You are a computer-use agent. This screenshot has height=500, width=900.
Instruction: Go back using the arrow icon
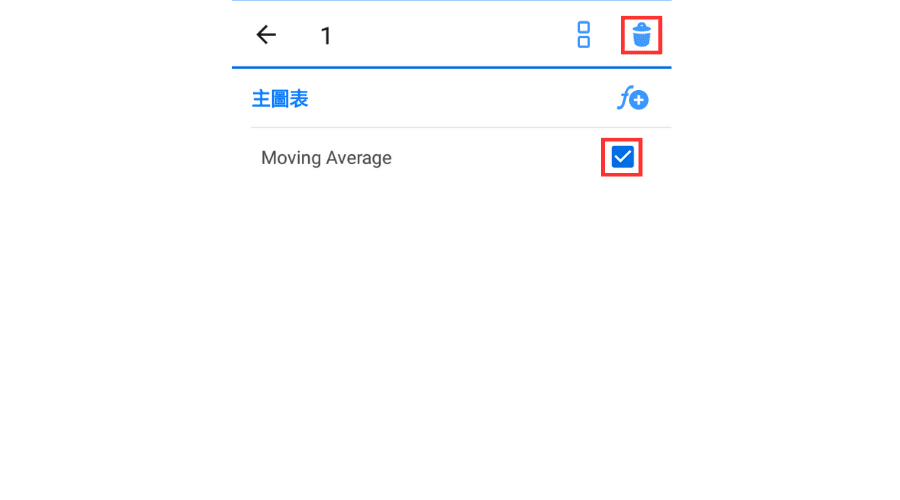tap(266, 36)
